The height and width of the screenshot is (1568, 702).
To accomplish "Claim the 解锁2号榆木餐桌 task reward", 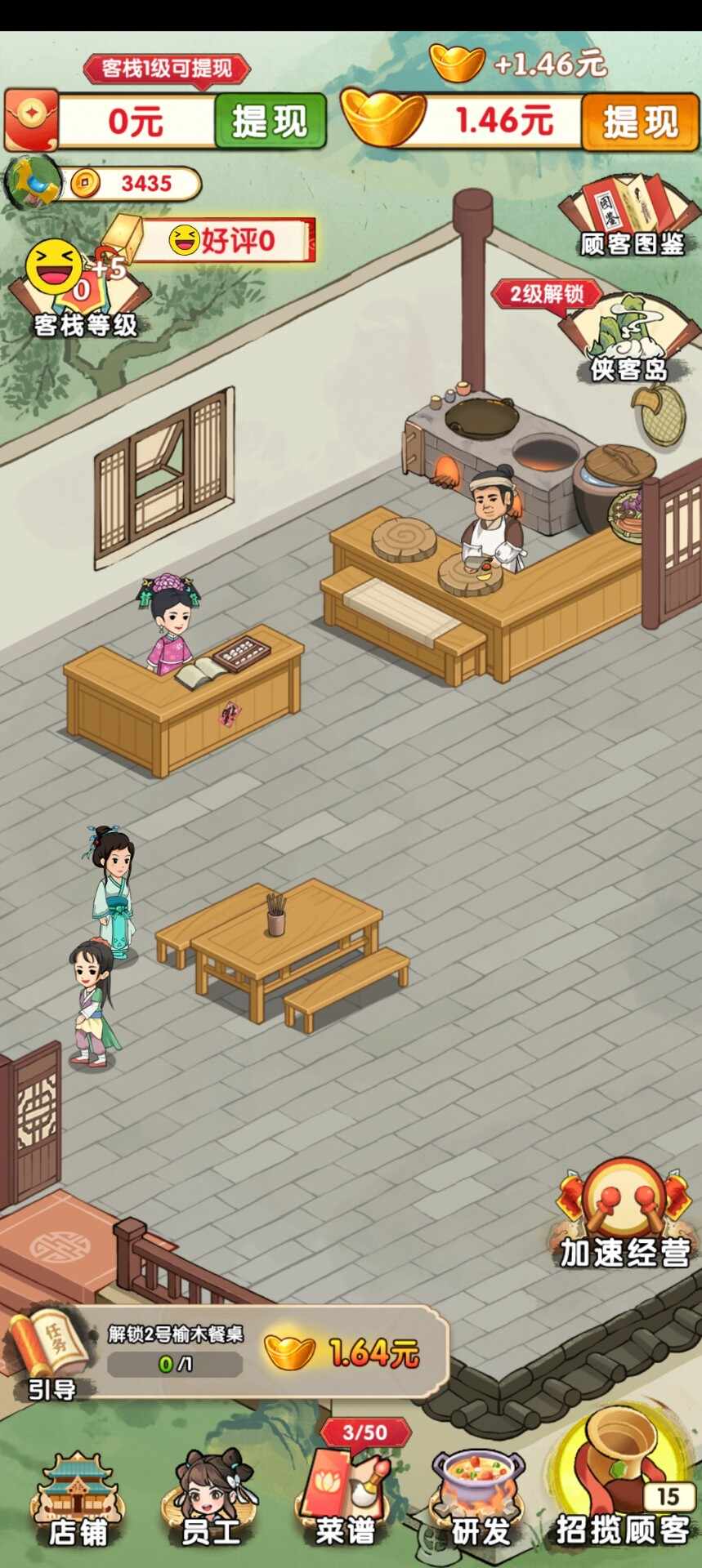I will tap(342, 1353).
